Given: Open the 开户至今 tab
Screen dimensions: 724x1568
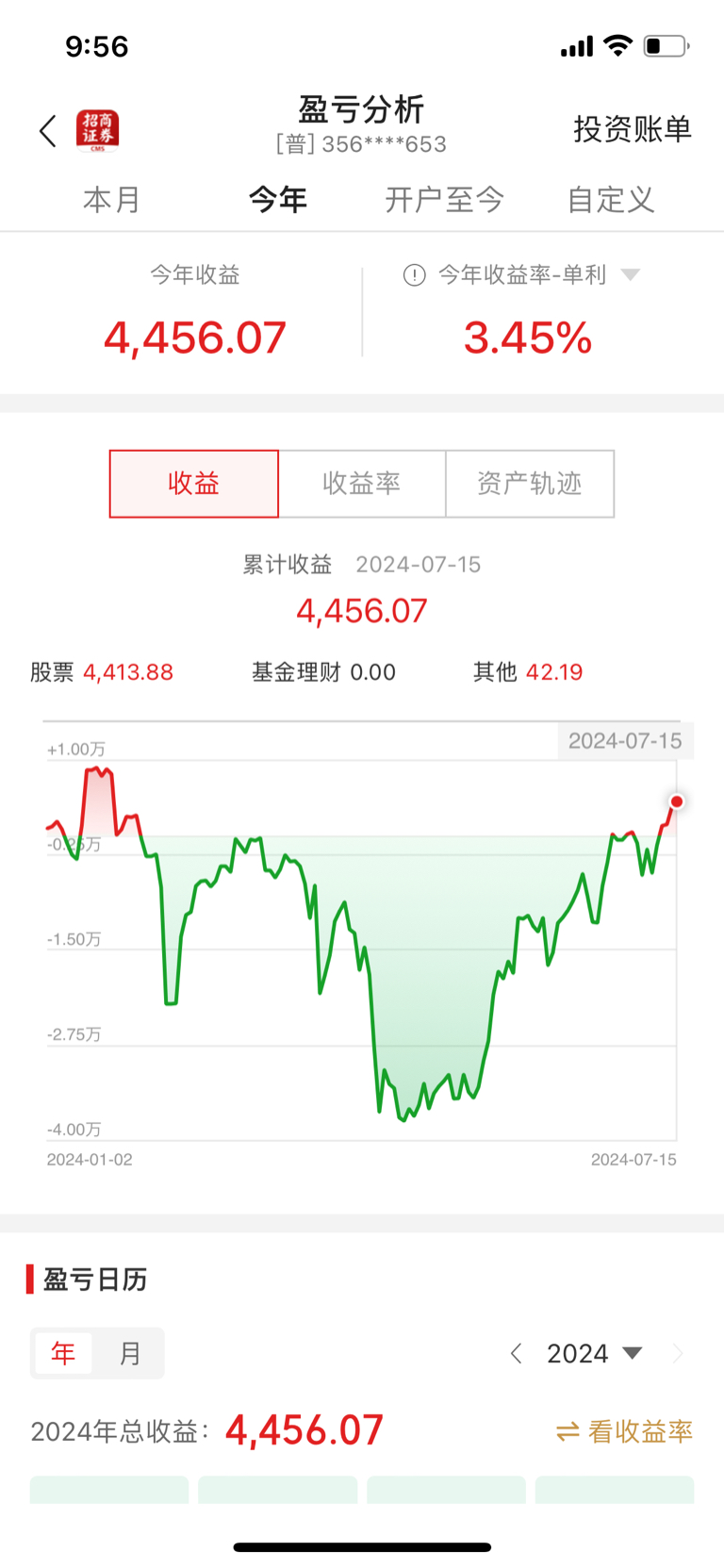Looking at the screenshot, I should (x=444, y=199).
